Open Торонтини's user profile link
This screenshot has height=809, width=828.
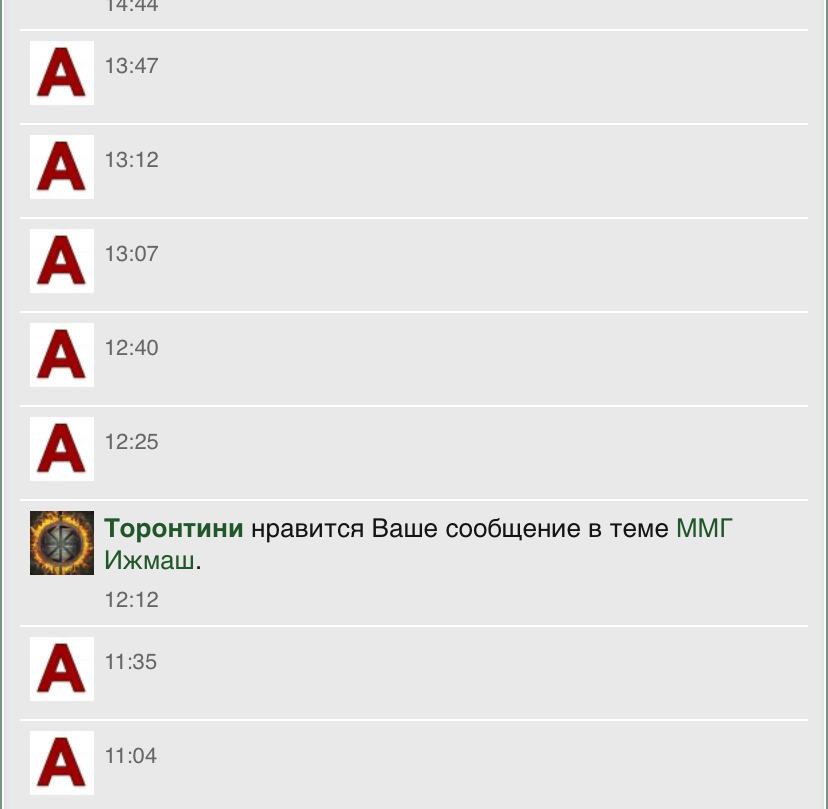click(x=174, y=528)
